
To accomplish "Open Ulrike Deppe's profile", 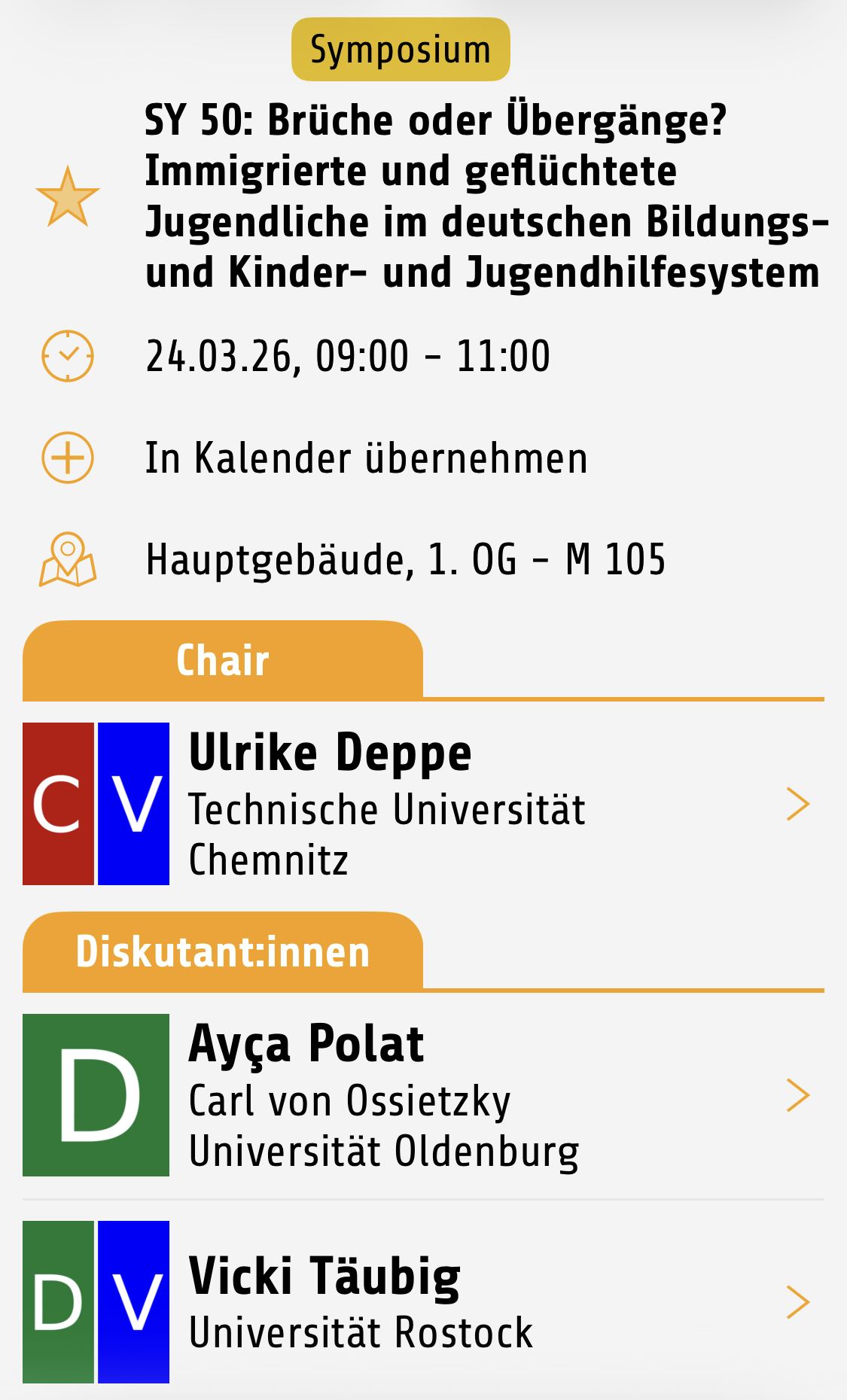I will click(422, 804).
